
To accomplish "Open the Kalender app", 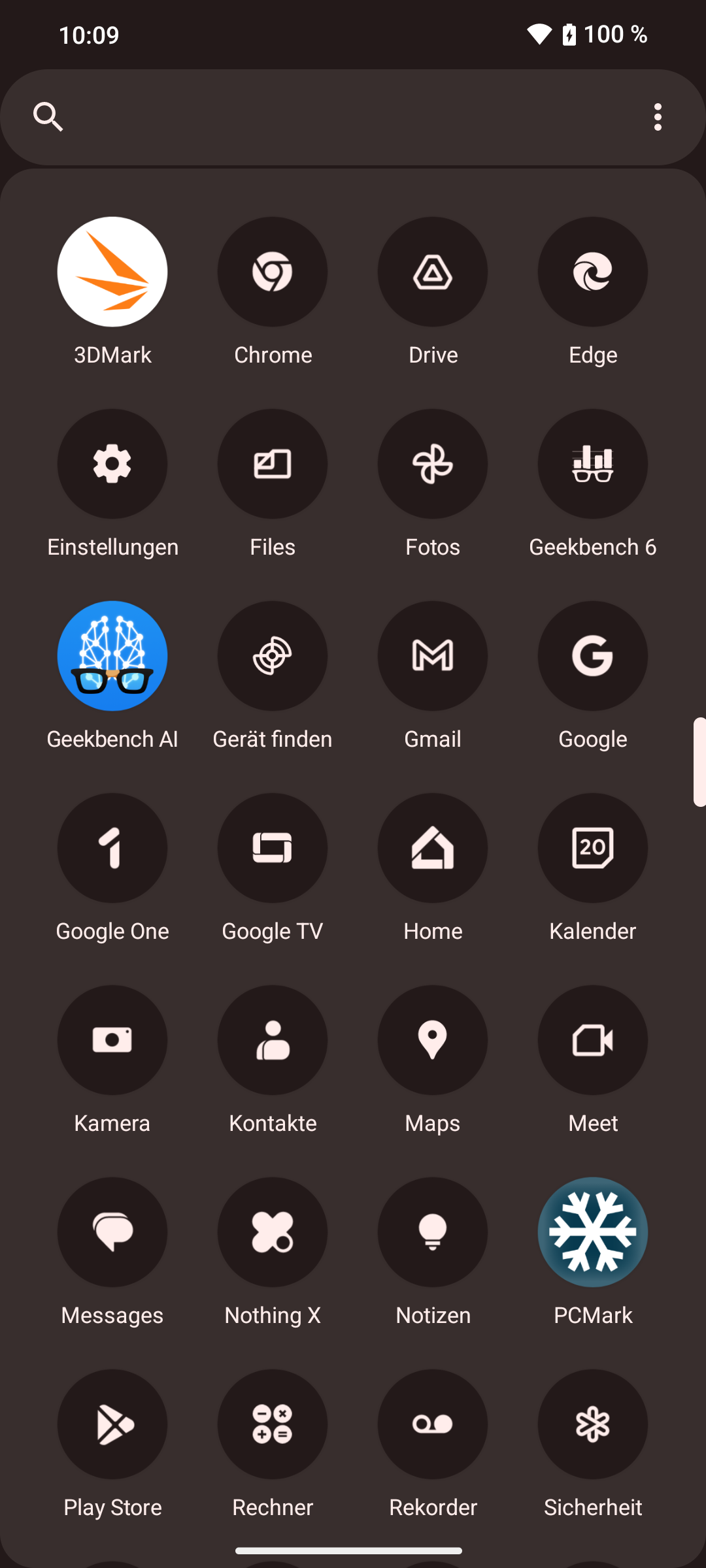I will pos(593,848).
